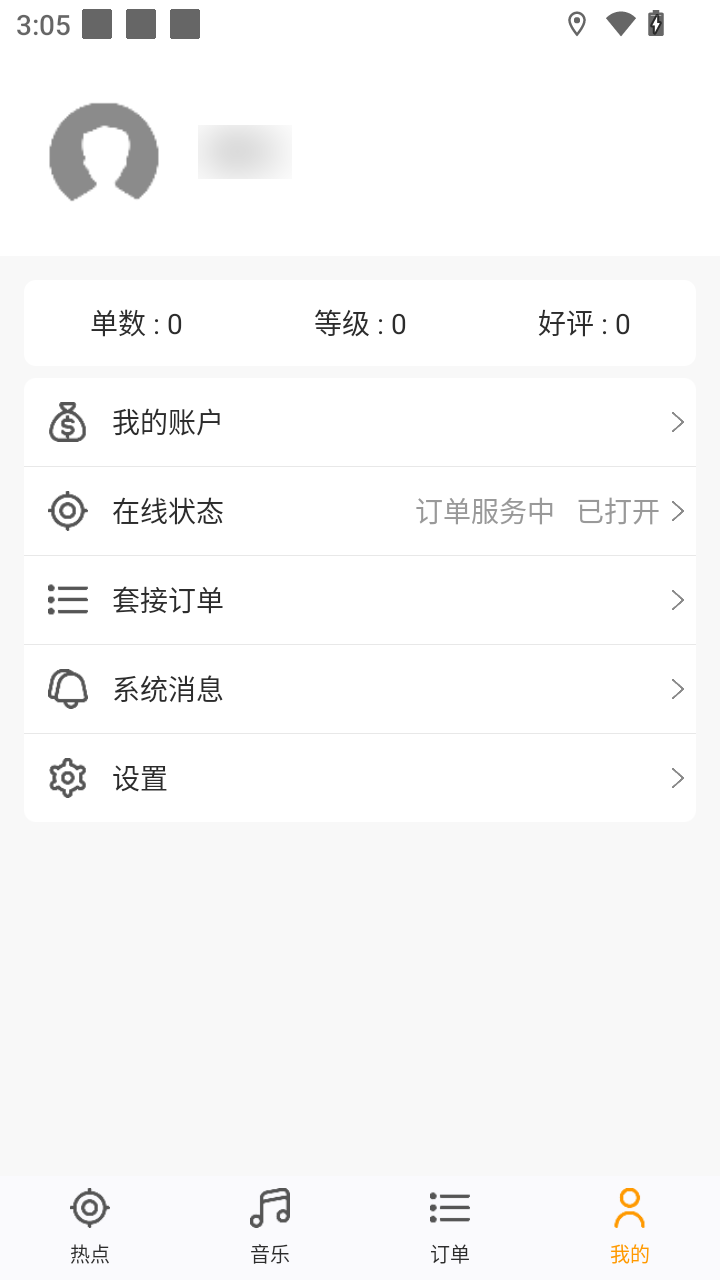The height and width of the screenshot is (1280, 720).
Task: Open 套接订单 row
Action: [360, 600]
